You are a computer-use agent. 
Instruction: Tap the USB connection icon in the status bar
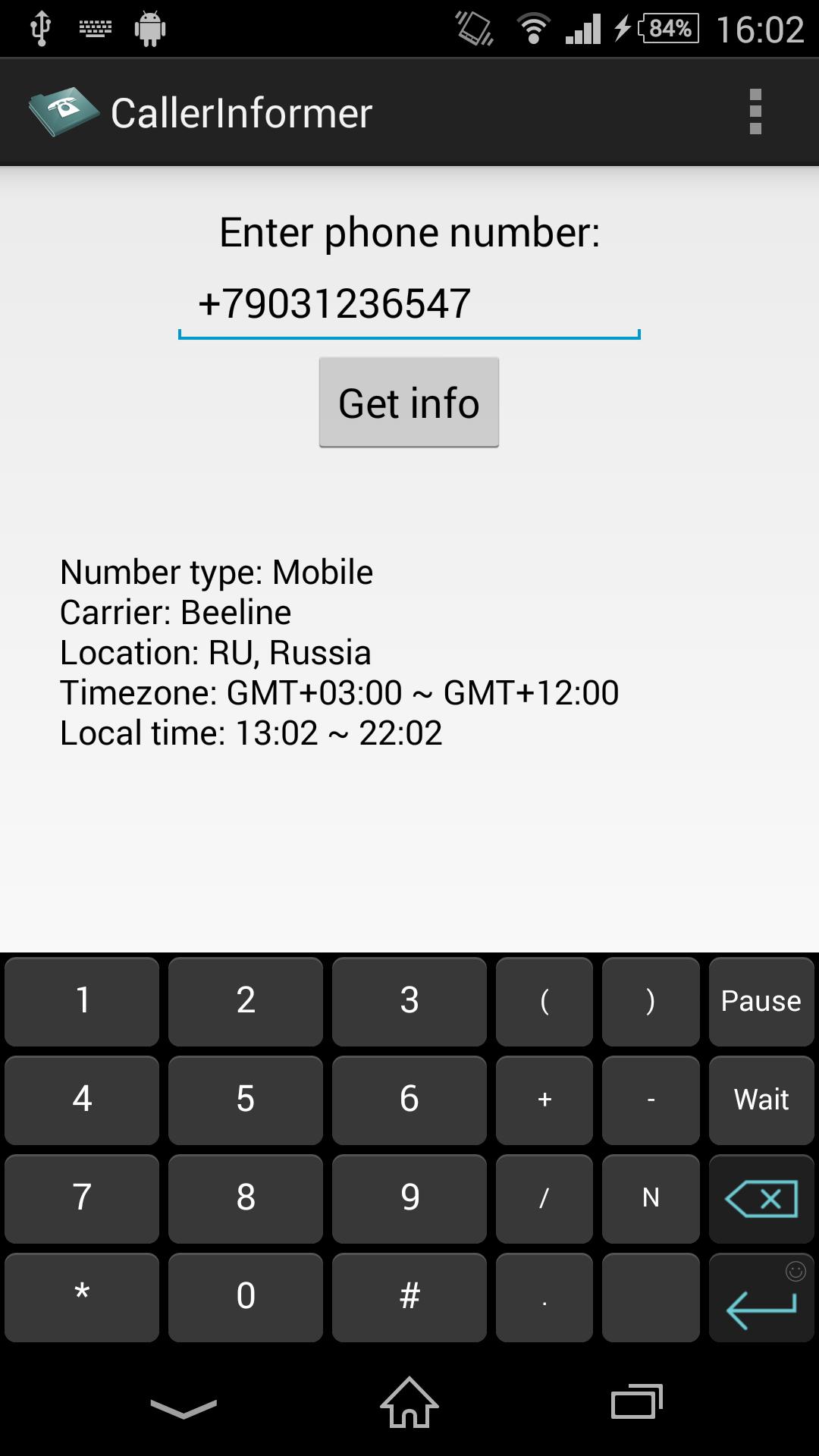(39, 28)
